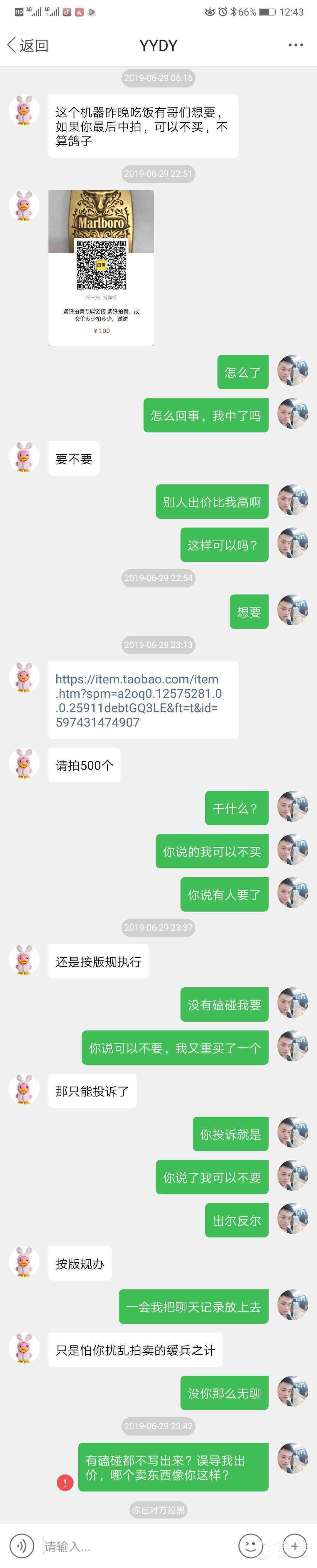Open the plus attachment menu
This screenshot has height=1568, width=317.
294,1545
